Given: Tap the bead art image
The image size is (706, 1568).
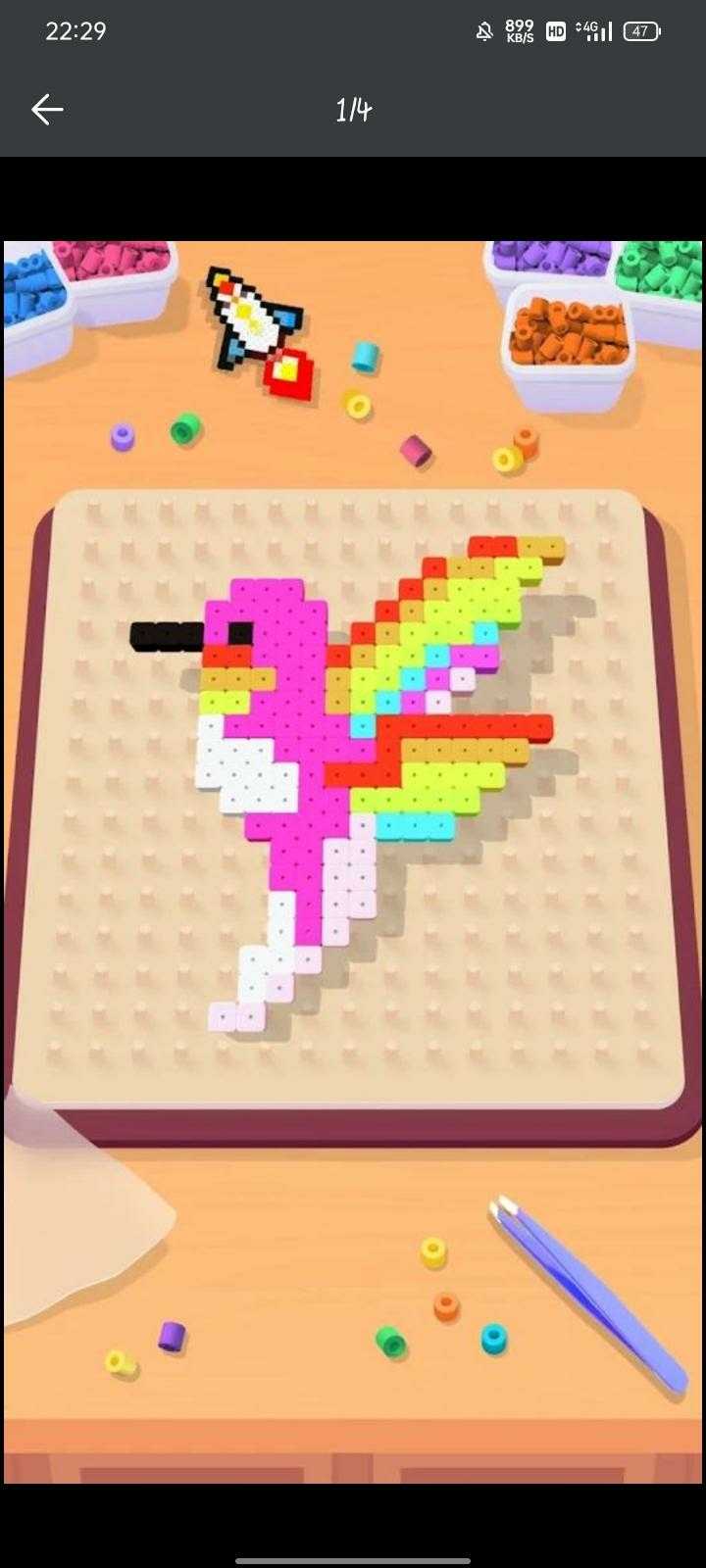Looking at the screenshot, I should coord(353,860).
